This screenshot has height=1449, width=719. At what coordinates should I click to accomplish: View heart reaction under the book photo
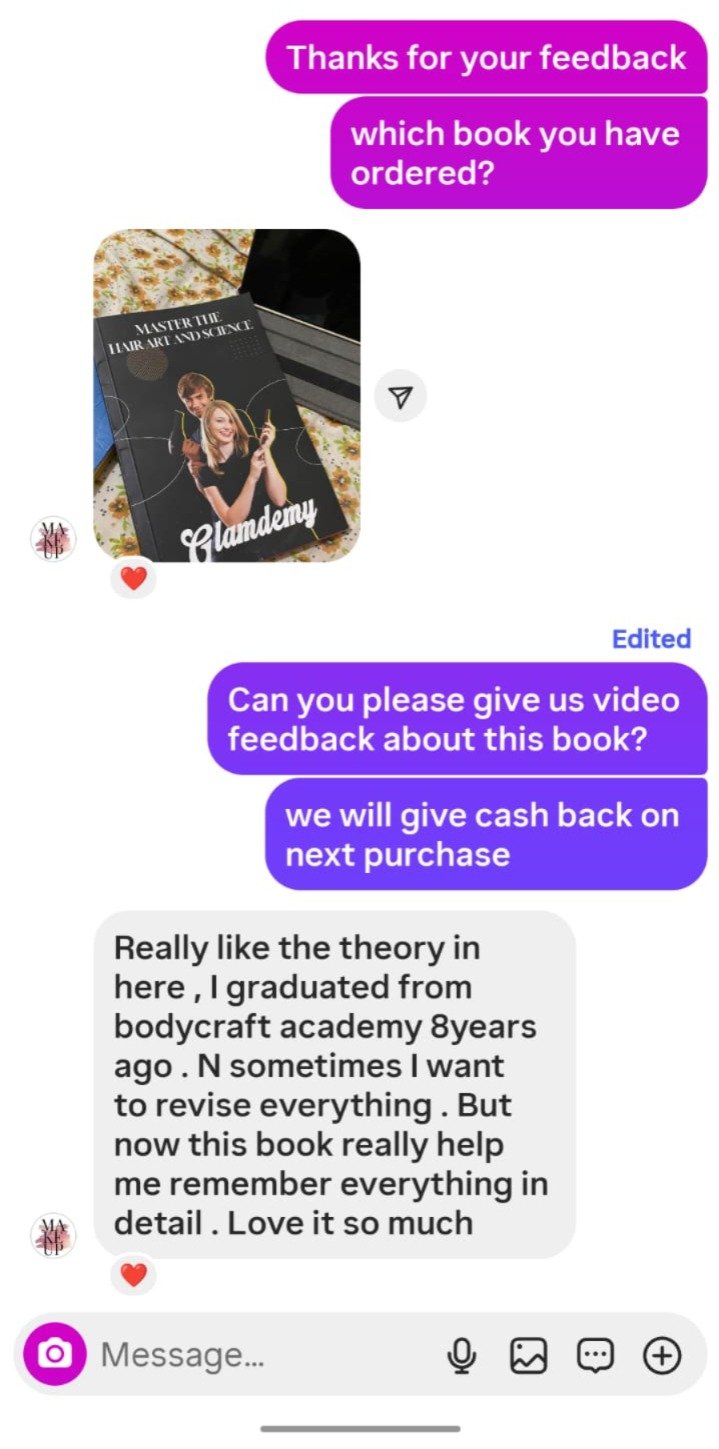coord(133,577)
